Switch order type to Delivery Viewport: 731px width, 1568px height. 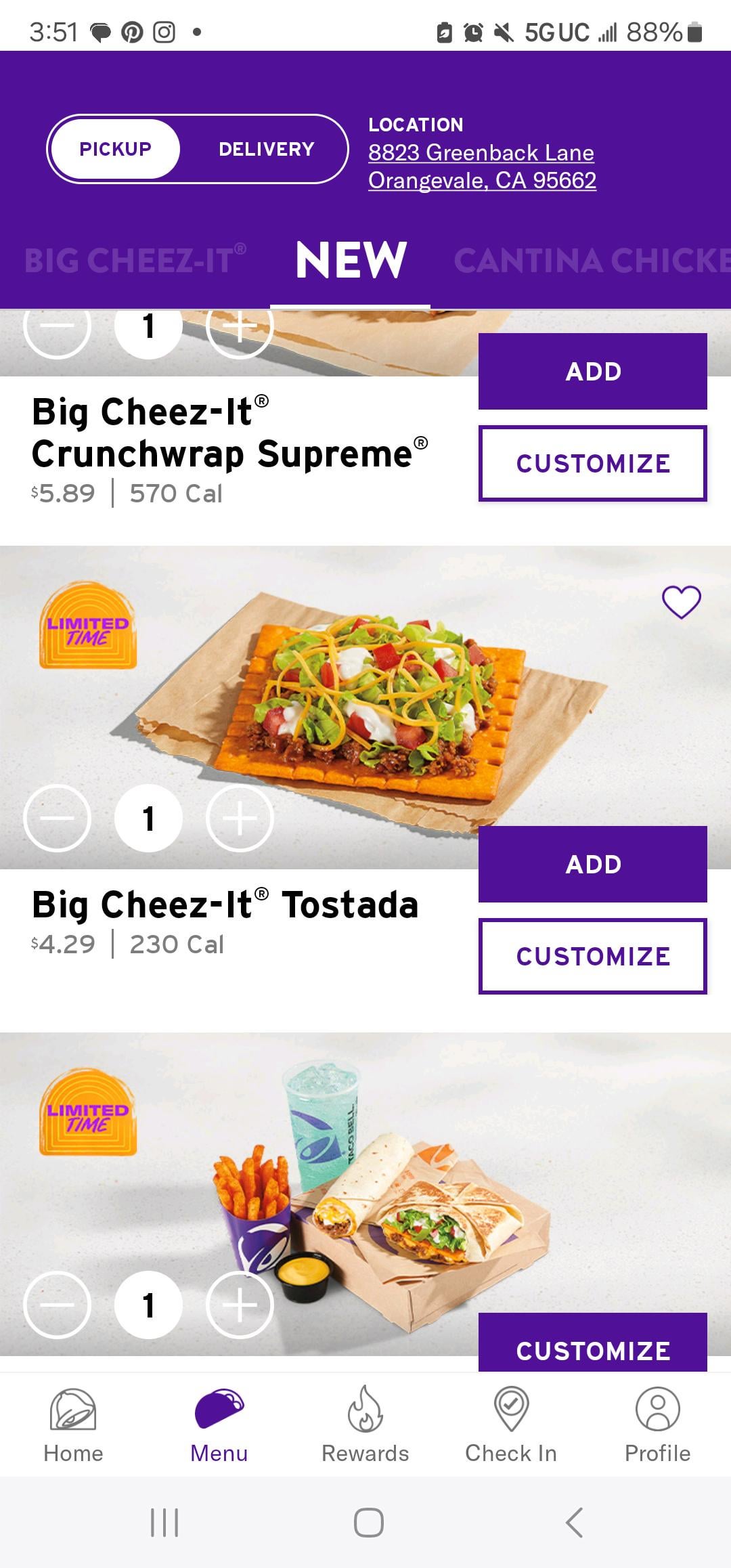click(266, 149)
